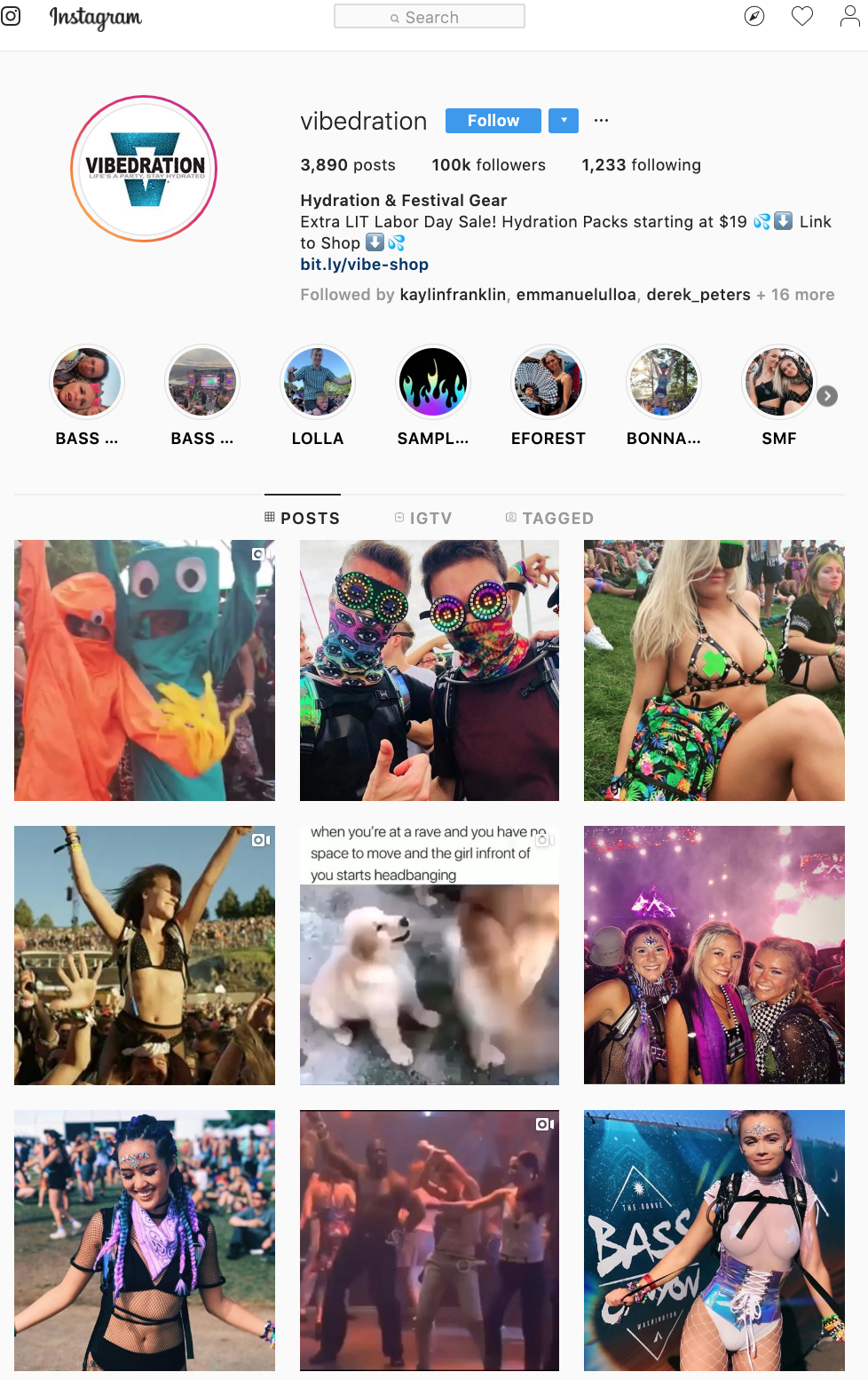This screenshot has height=1380, width=868.
Task: Show more highlights with the arrow
Action: 827,396
